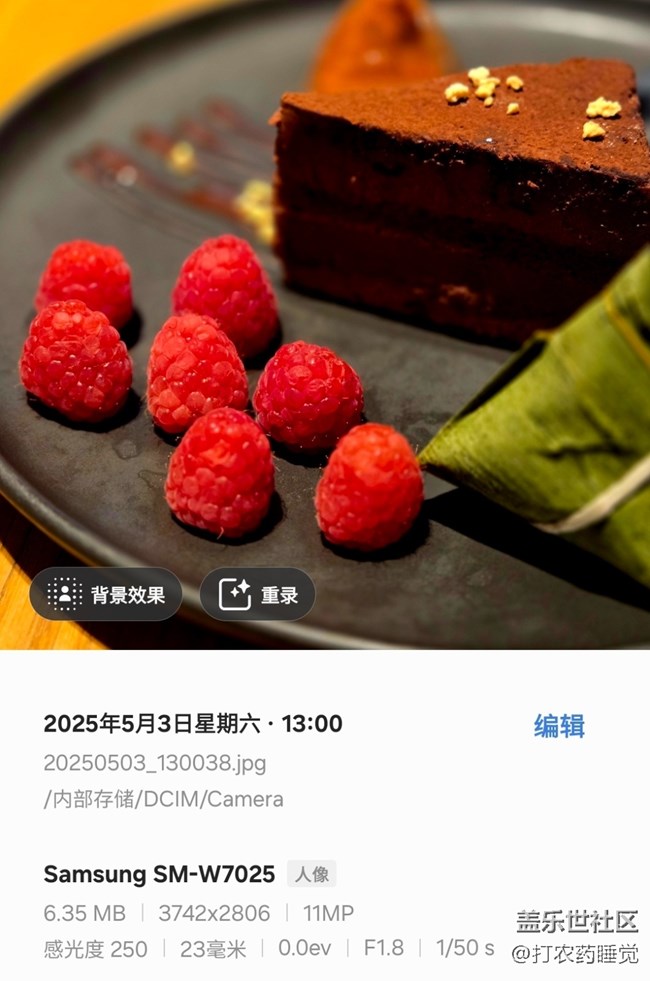Tap the 重录 remaster button
Screen dimensions: 650x981
pyautogui.click(x=258, y=595)
